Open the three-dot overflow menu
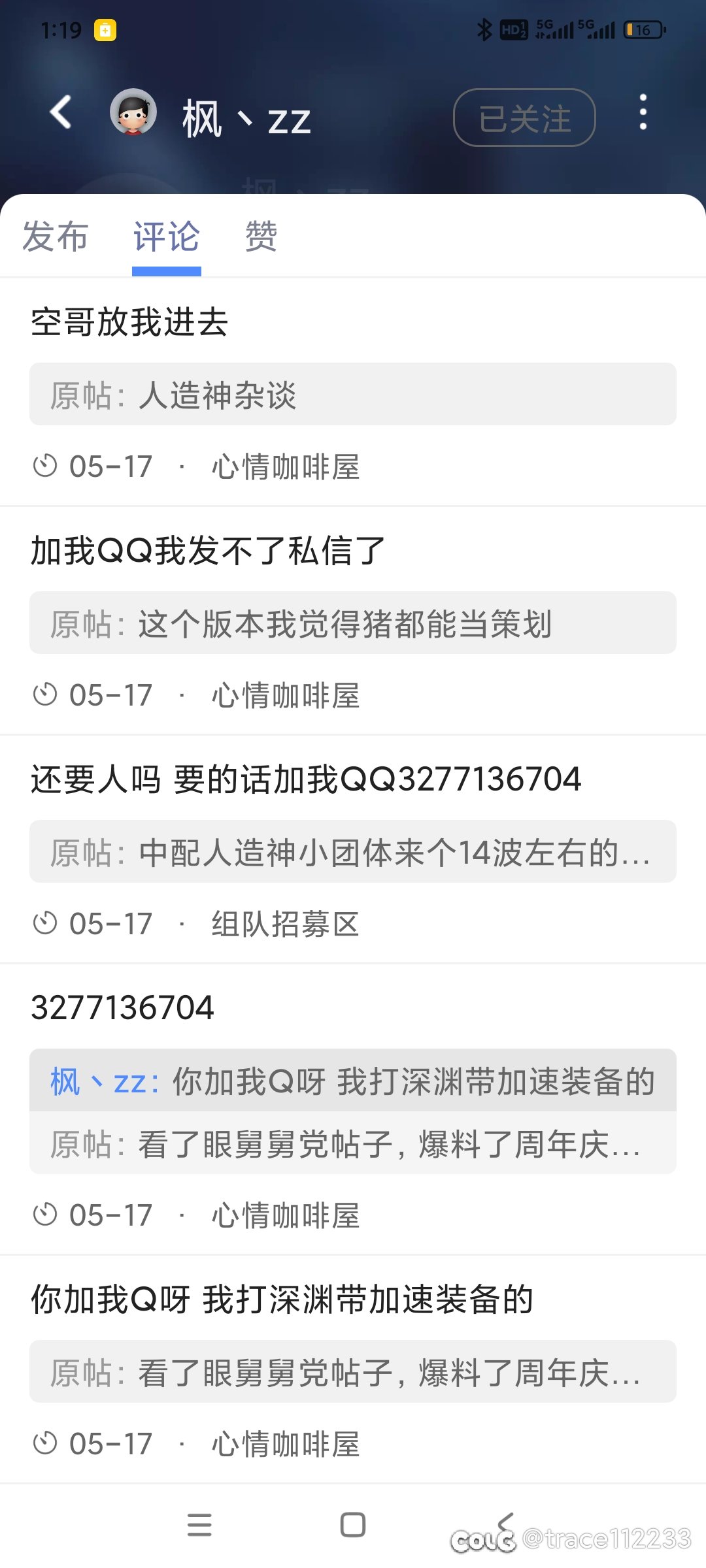Viewport: 706px width, 1568px height. pos(643,112)
